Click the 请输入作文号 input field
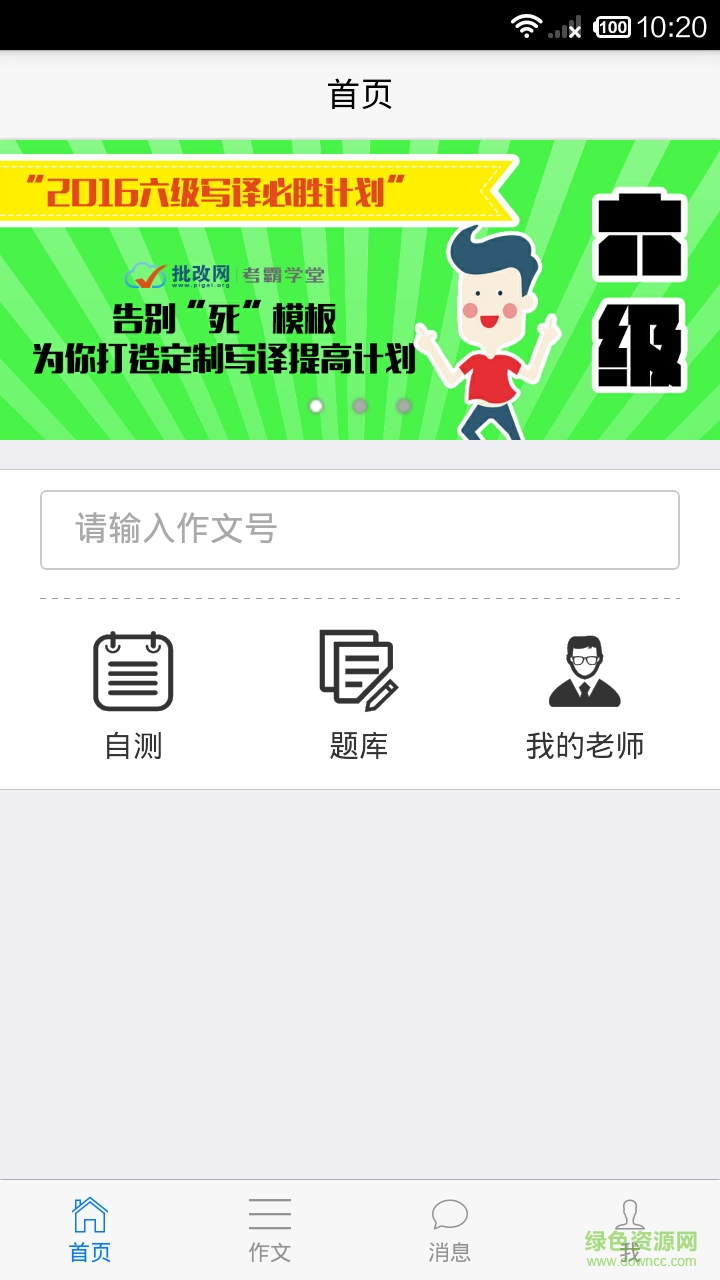The image size is (720, 1280). (x=360, y=530)
